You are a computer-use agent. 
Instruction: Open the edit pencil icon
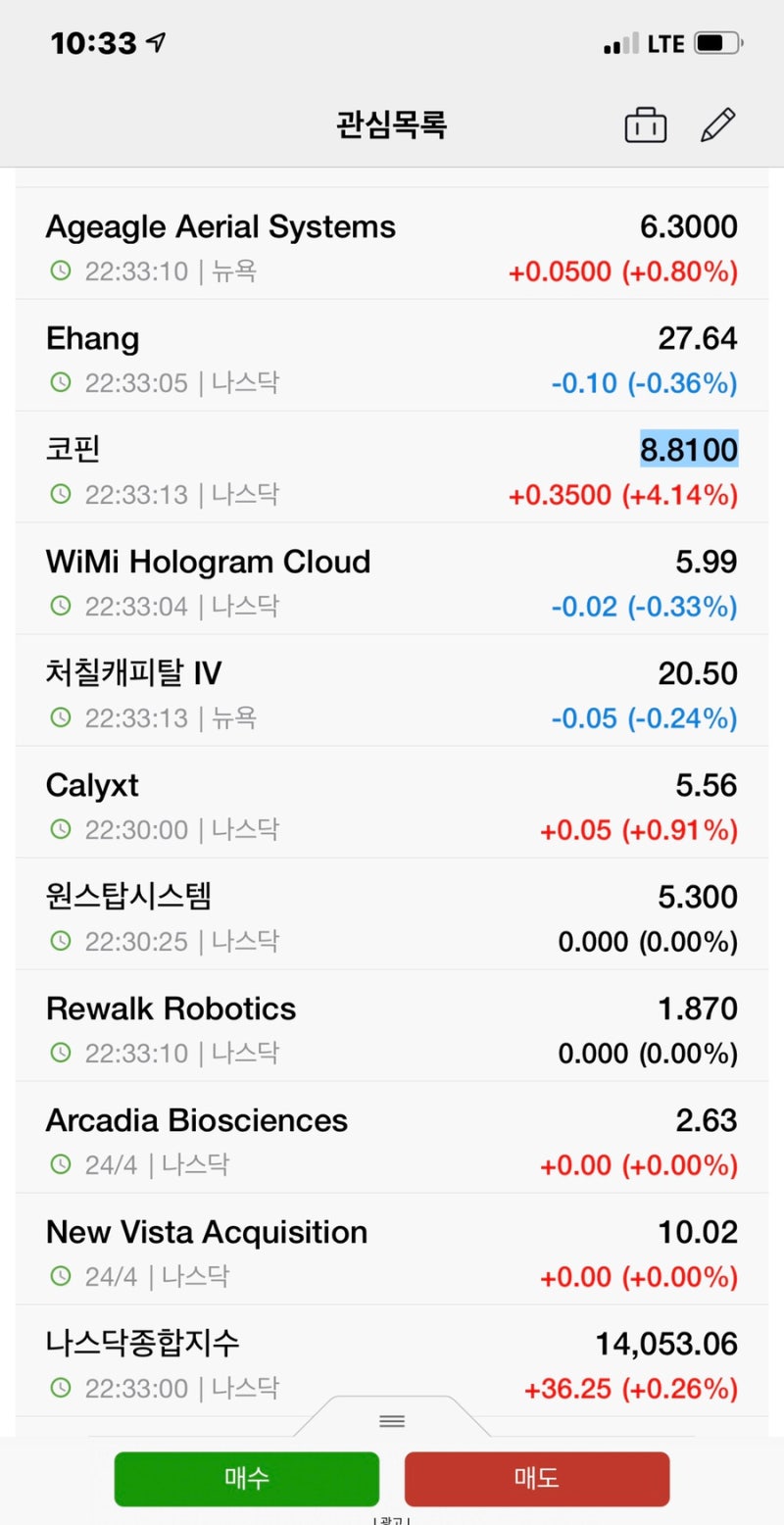pos(718,124)
